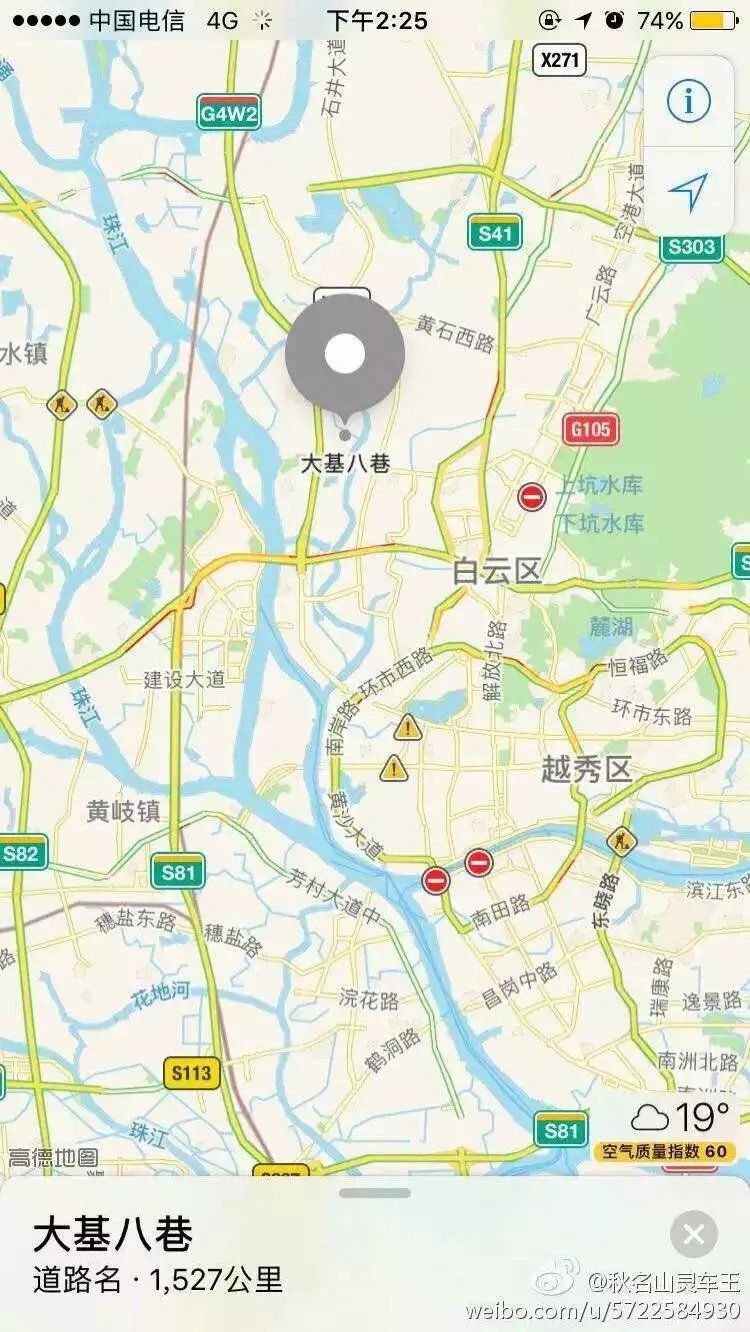
Task: Open the map info settings button
Action: click(689, 101)
